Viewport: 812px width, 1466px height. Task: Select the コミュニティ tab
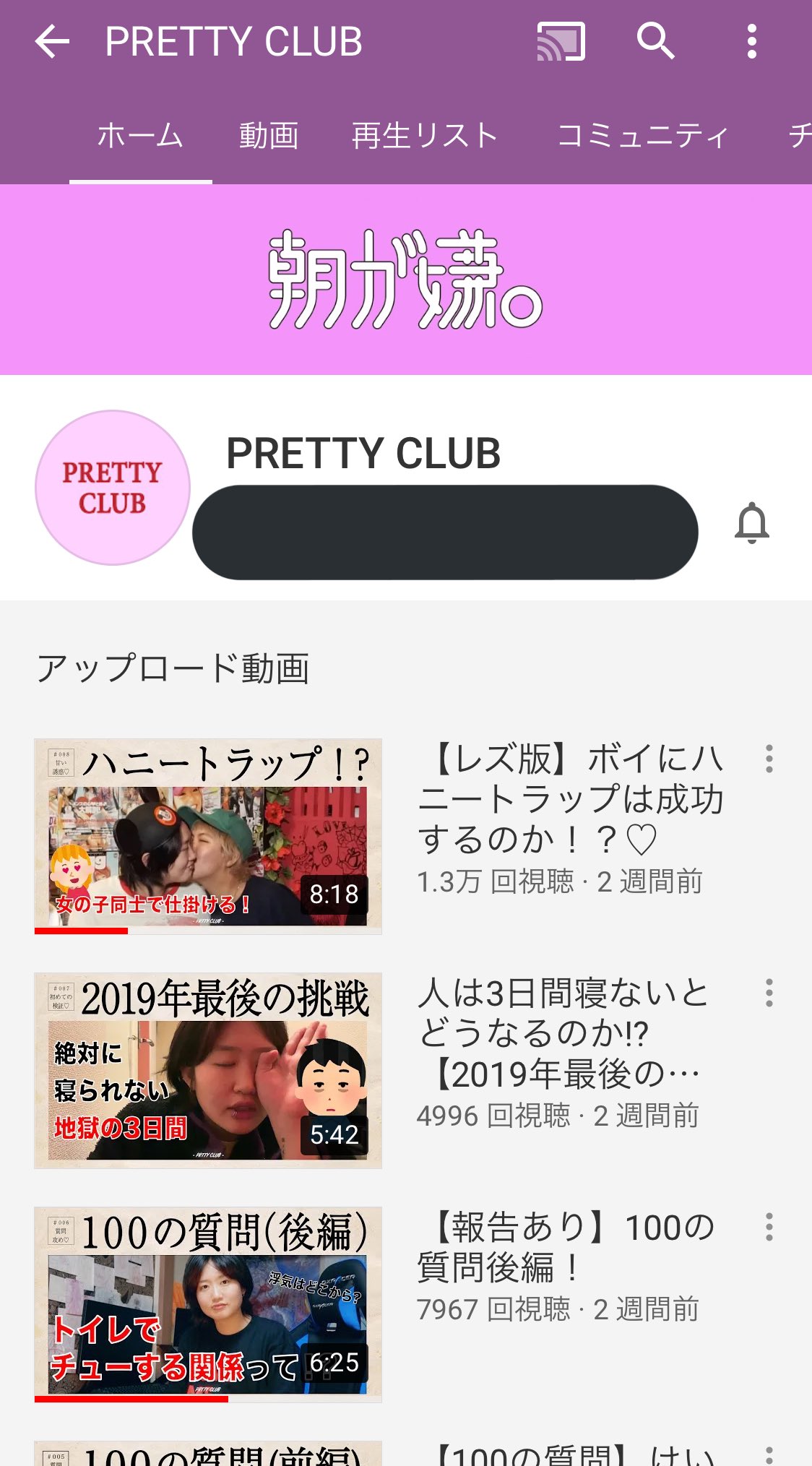(x=643, y=136)
